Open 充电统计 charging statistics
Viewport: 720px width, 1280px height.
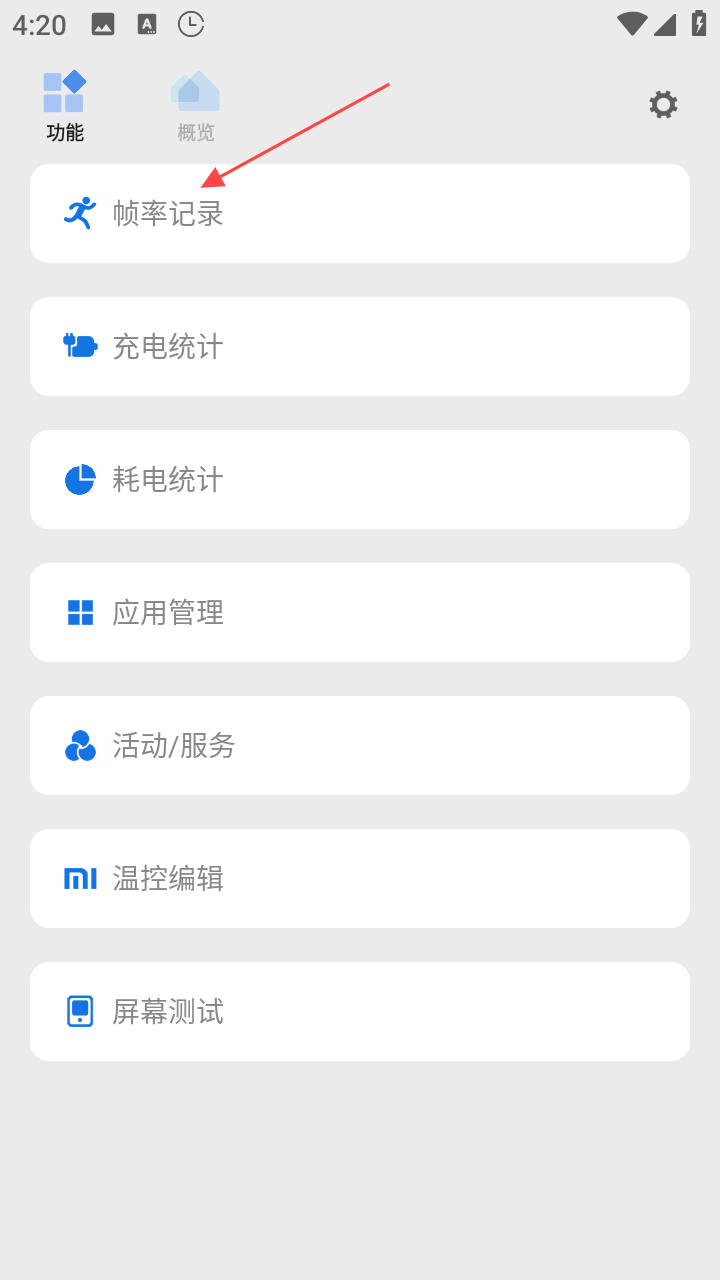coord(360,347)
